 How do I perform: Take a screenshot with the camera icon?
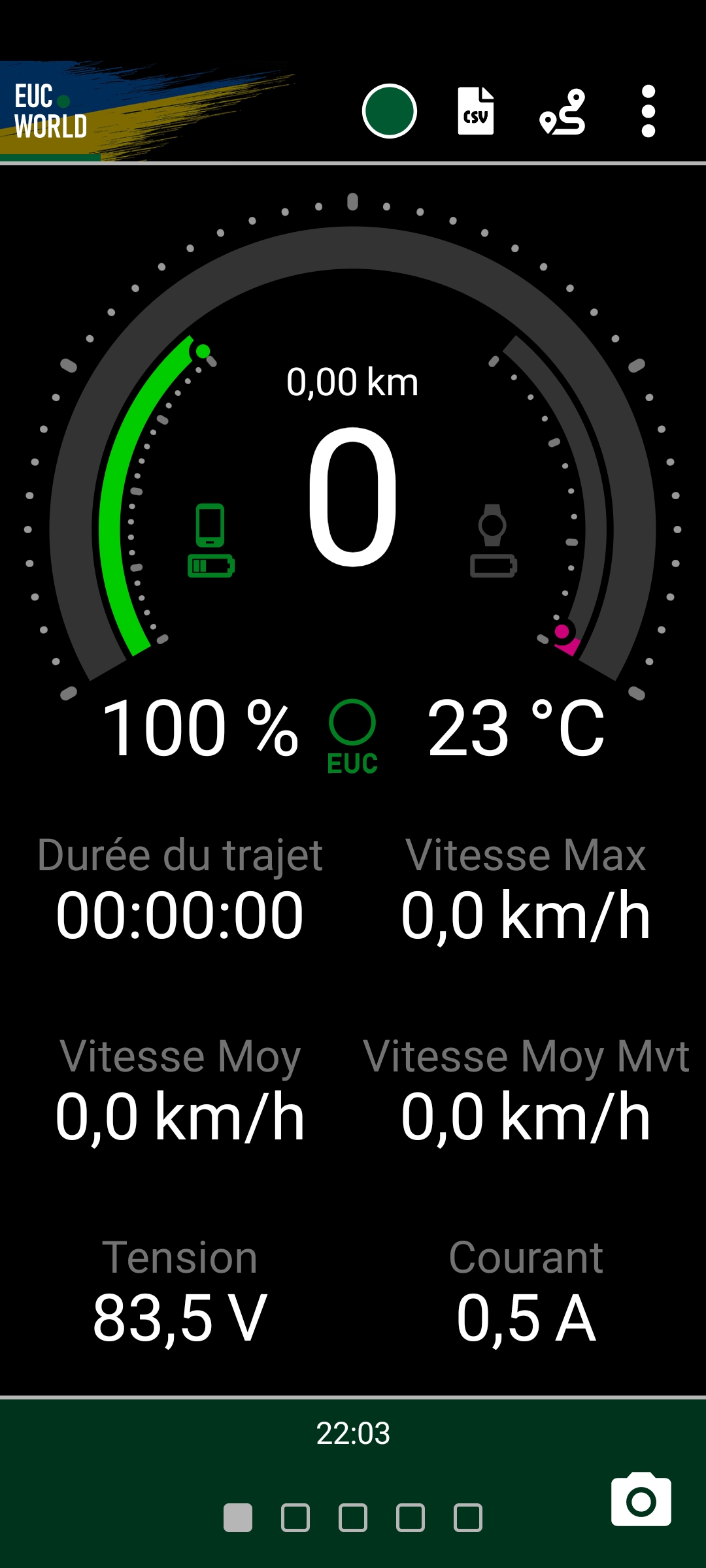coord(641,1499)
